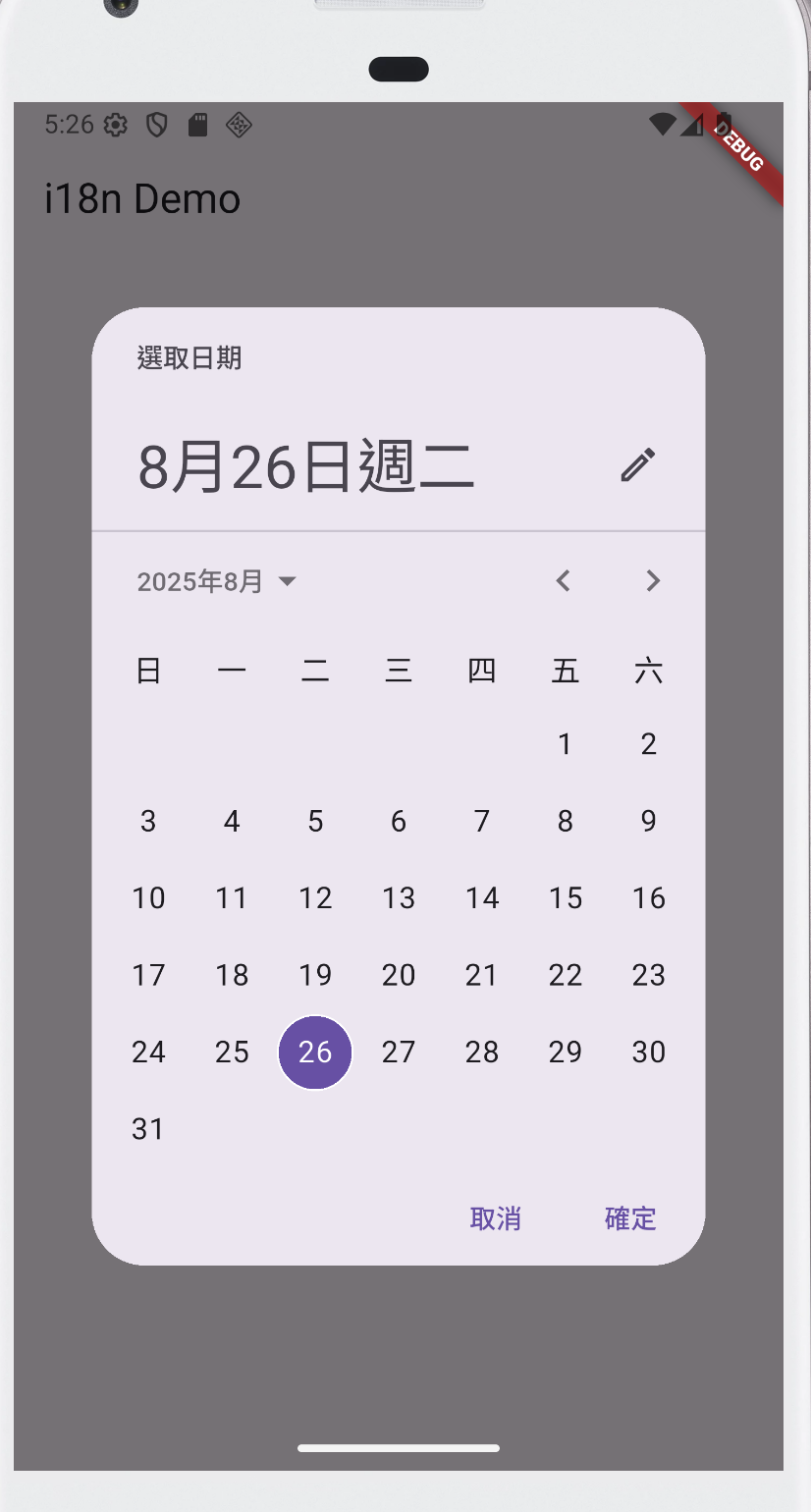Viewport: 811px width, 1512px height.
Task: Select August 1 on the calendar
Action: point(566,744)
